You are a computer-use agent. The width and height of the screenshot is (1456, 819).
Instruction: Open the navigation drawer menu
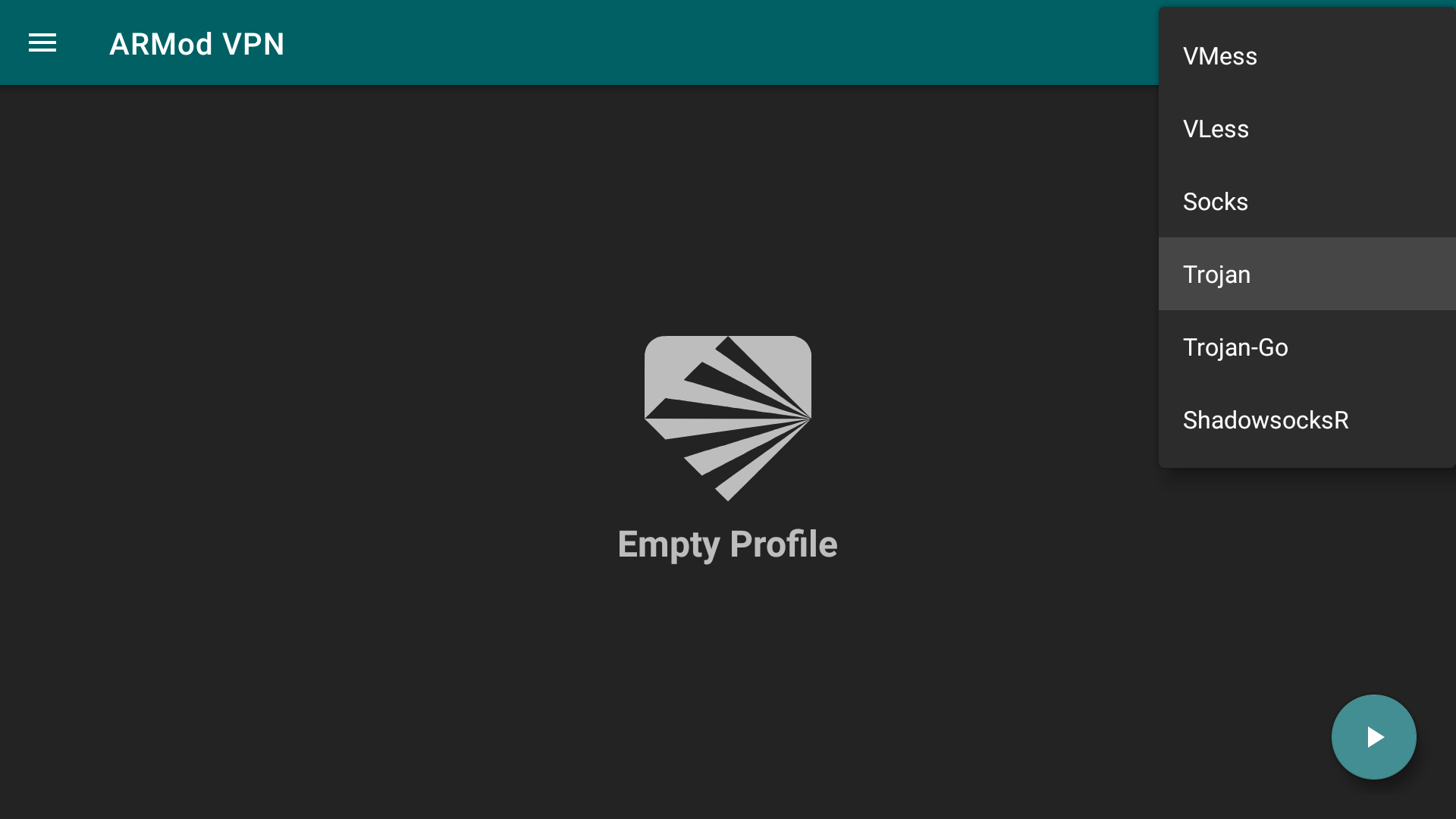(42, 43)
